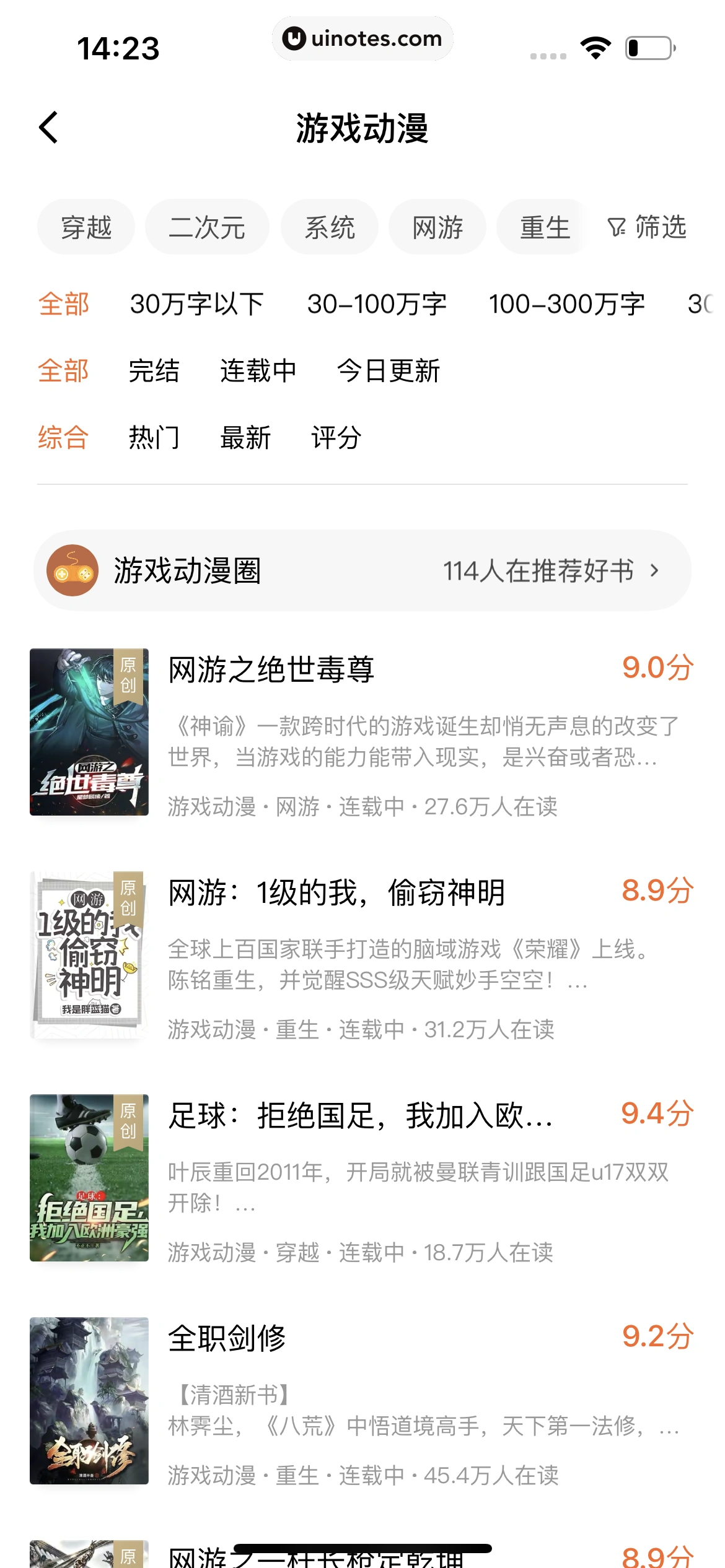
Task: Filter by 100-300万字 word count
Action: 566,304
